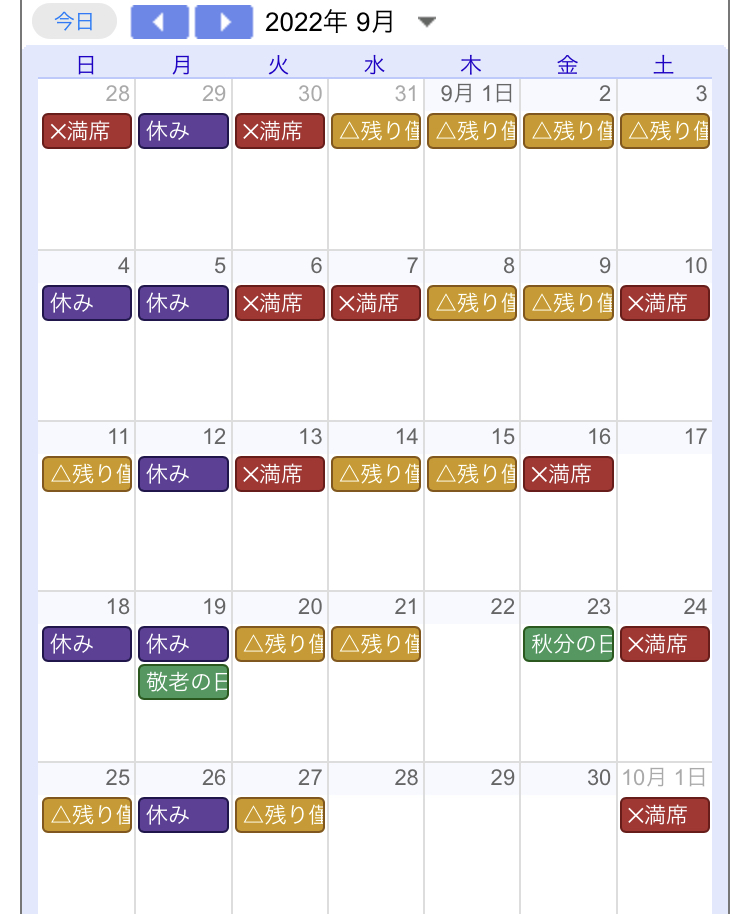Open the 残り僅か event on September 21
Screen dimensions: 750x914
click(x=376, y=644)
